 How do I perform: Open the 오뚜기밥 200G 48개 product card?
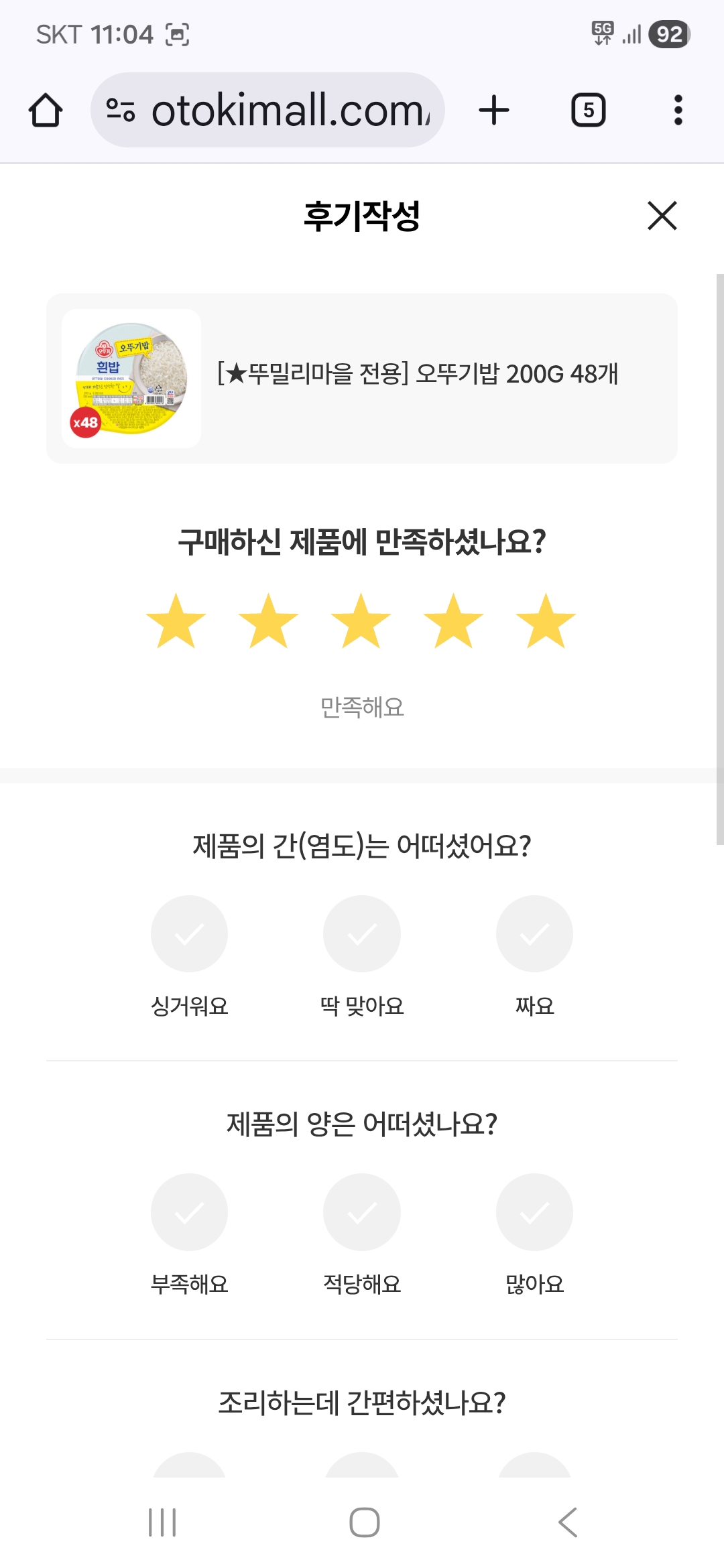coord(362,379)
